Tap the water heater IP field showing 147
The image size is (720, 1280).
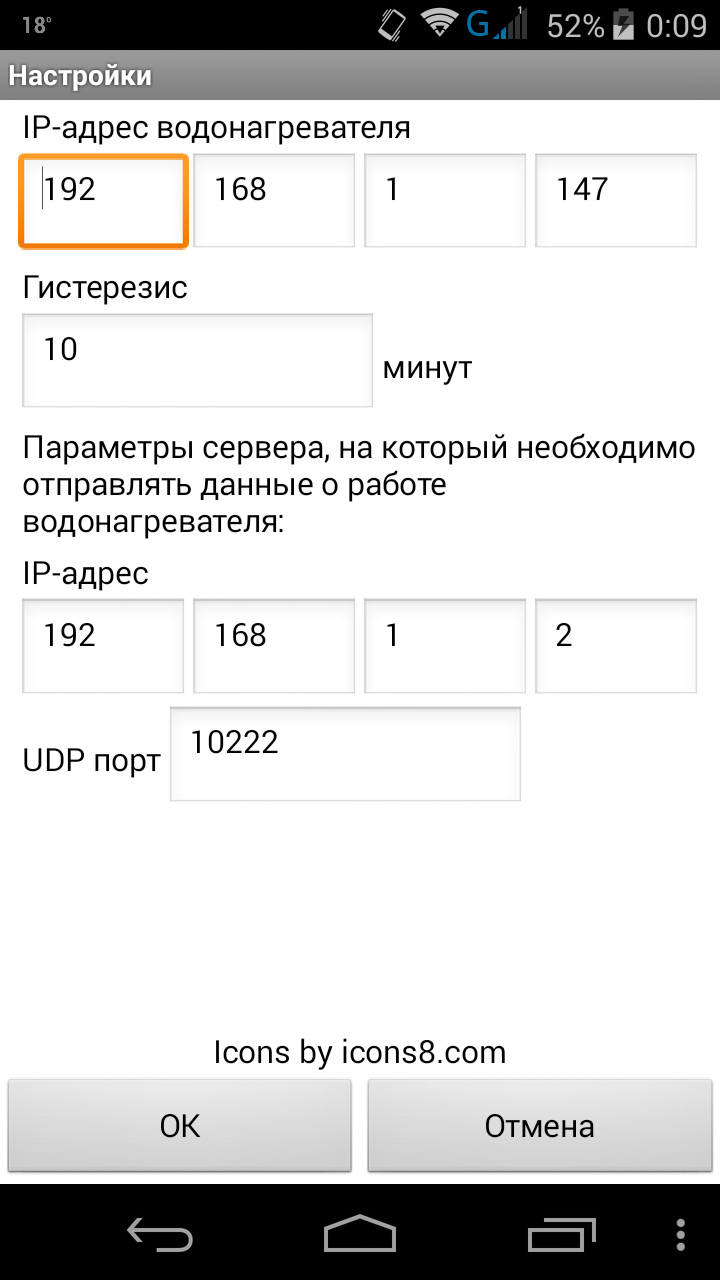click(x=616, y=200)
